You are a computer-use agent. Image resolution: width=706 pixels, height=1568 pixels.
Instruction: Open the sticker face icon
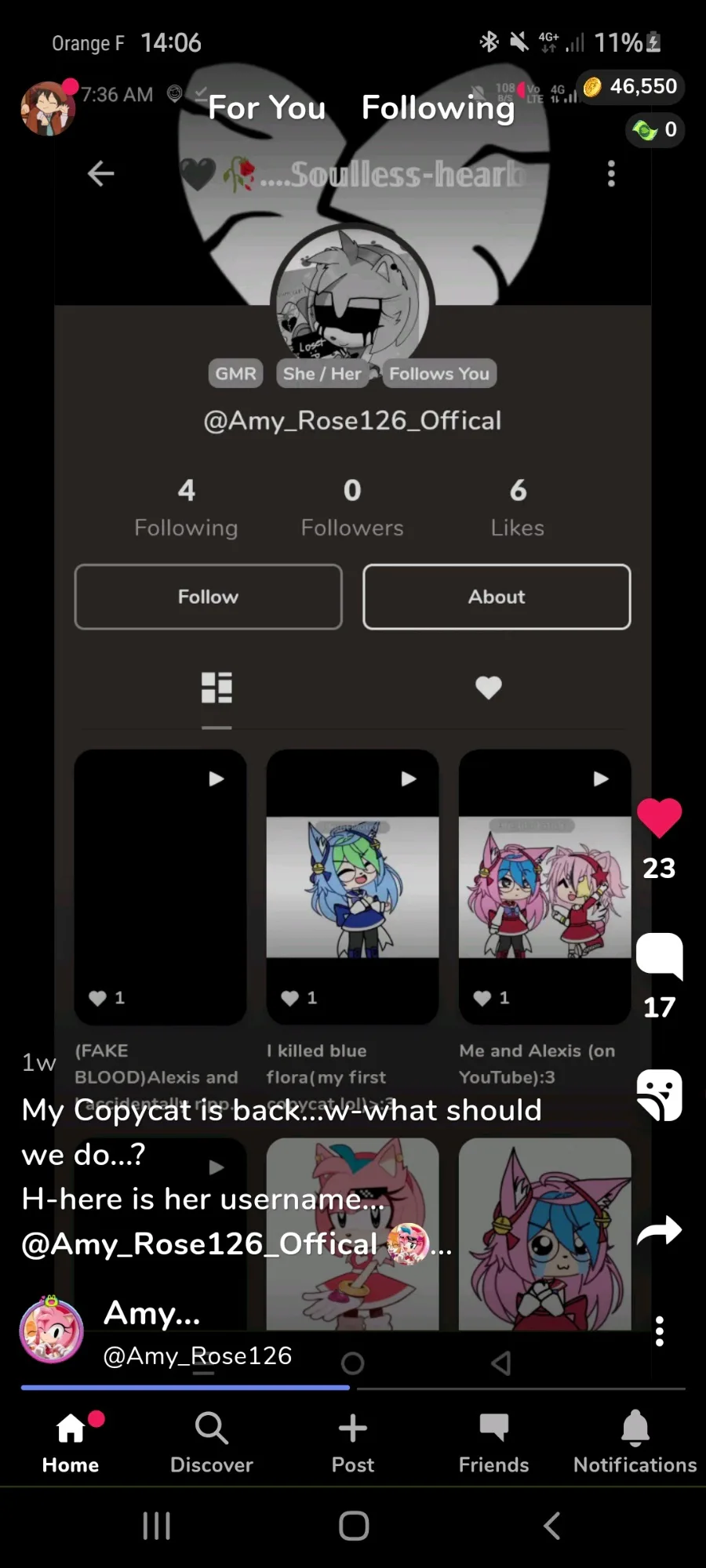[659, 1094]
